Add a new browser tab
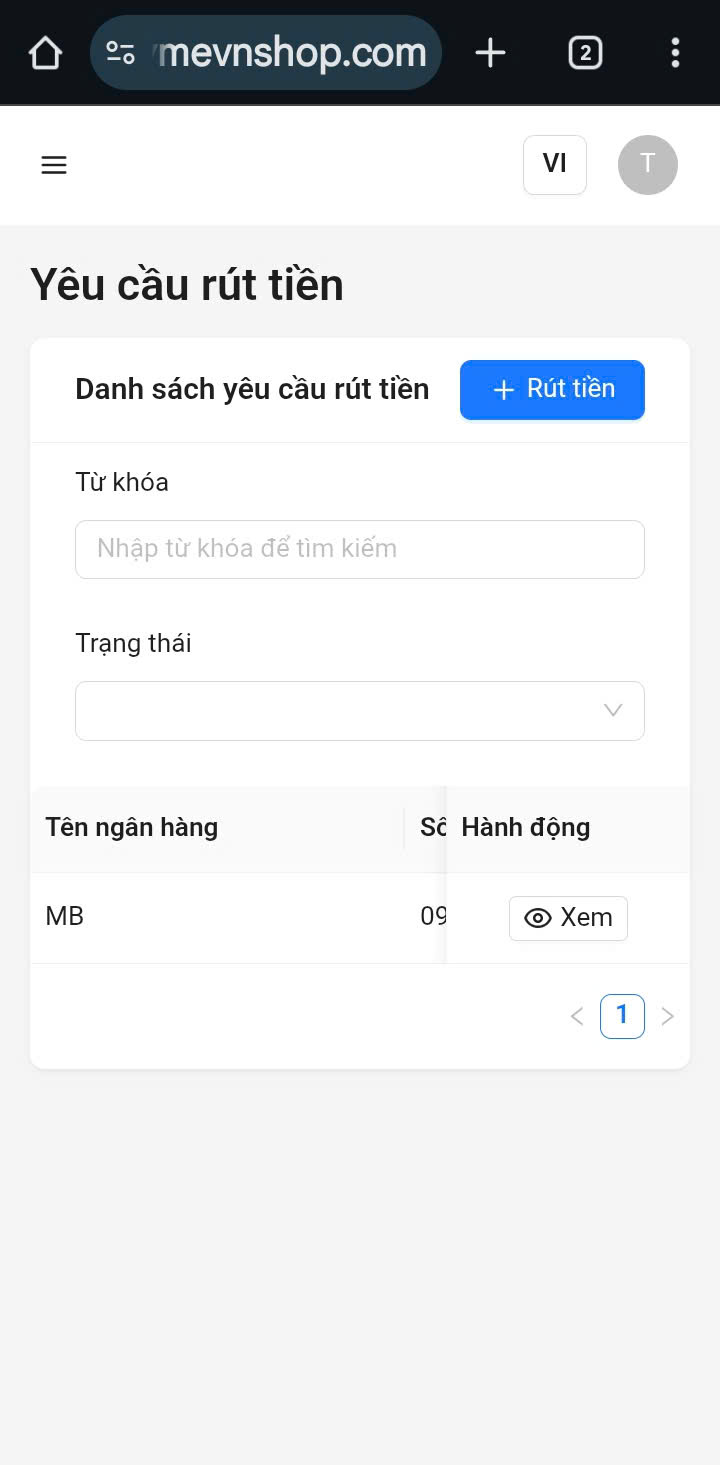 490,53
